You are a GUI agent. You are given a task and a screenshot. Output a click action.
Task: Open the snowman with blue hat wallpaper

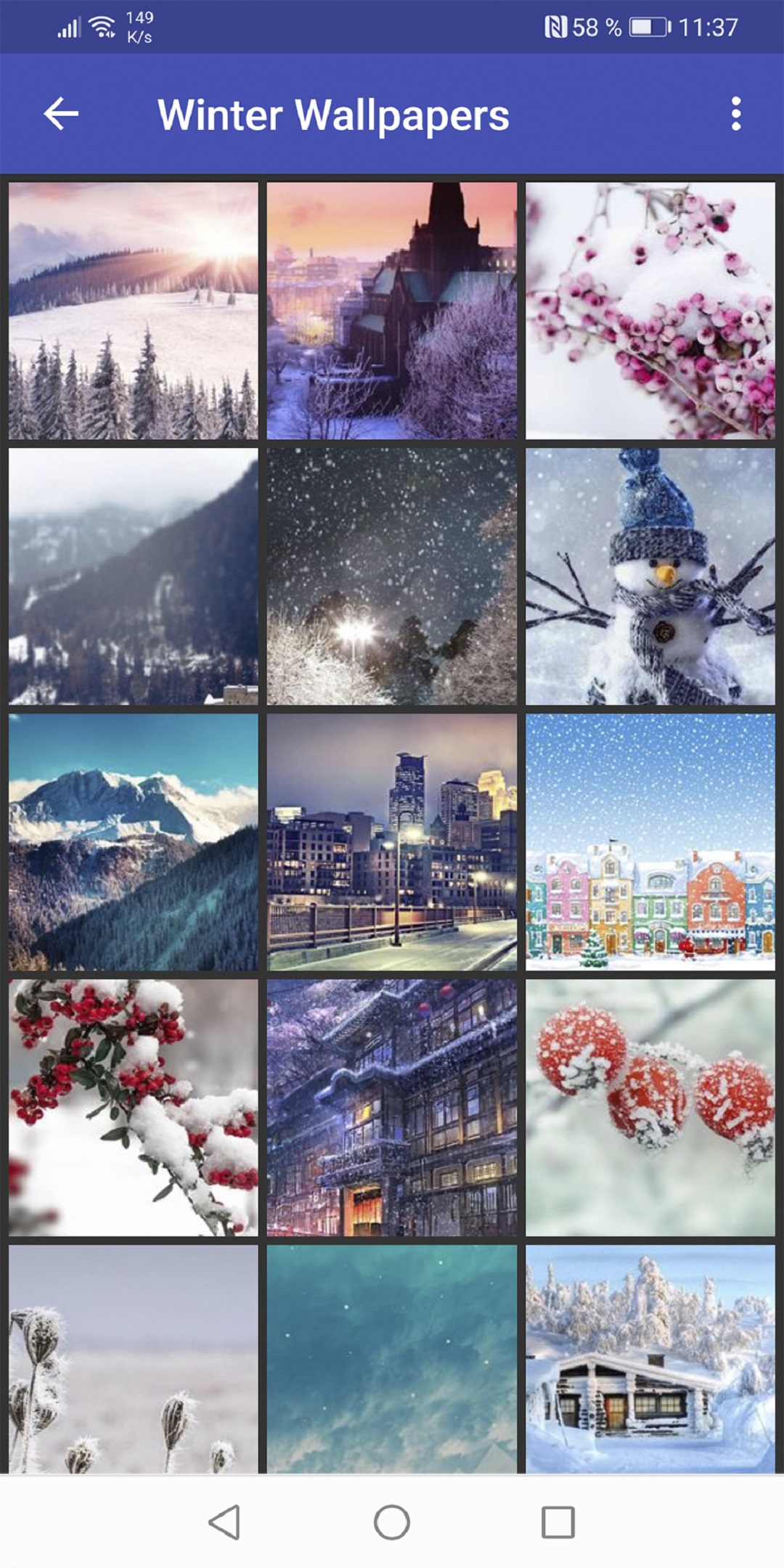[650, 576]
